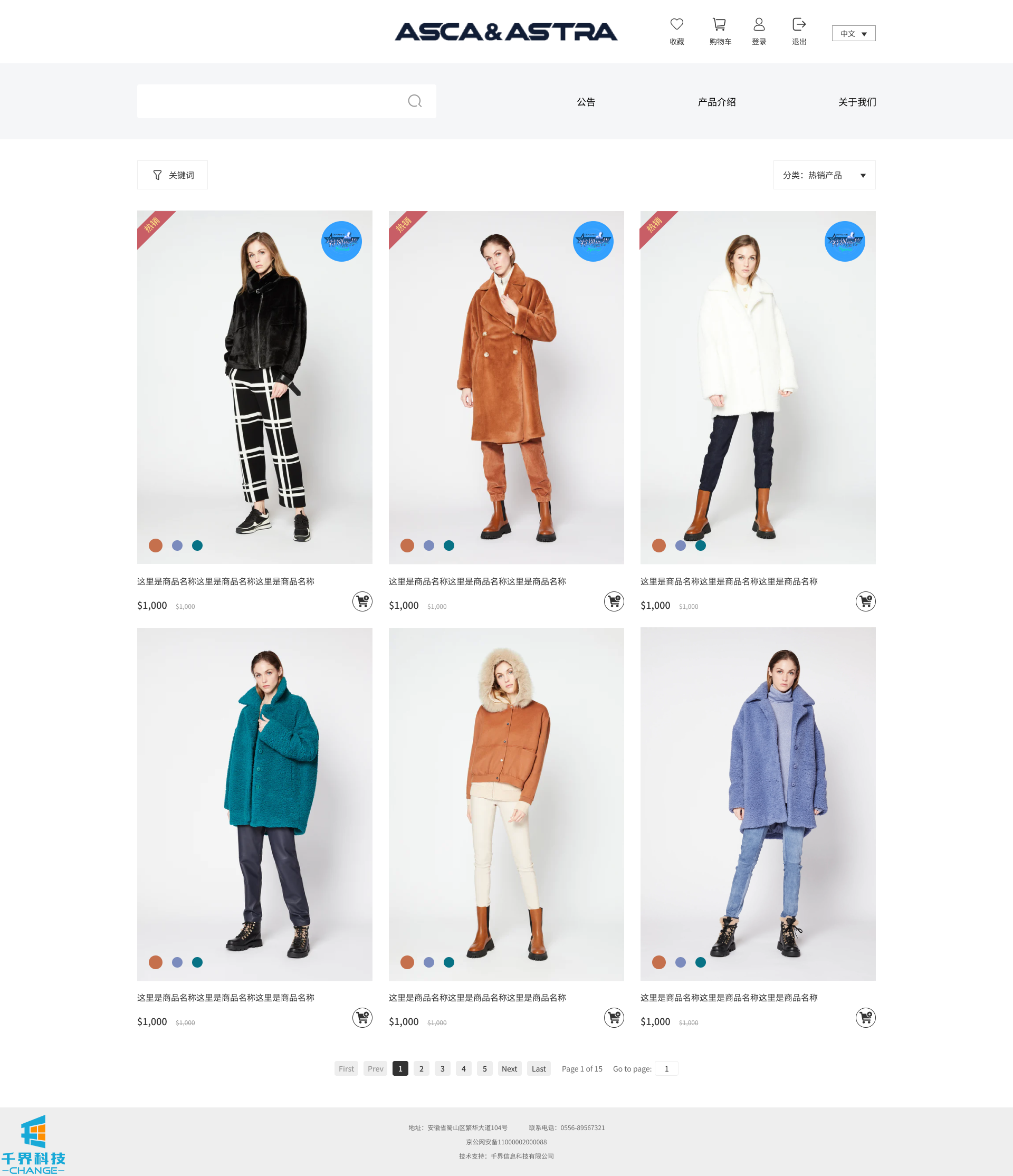This screenshot has width=1013, height=1176.
Task: Open the 关于我们 about us page
Action: click(x=856, y=102)
